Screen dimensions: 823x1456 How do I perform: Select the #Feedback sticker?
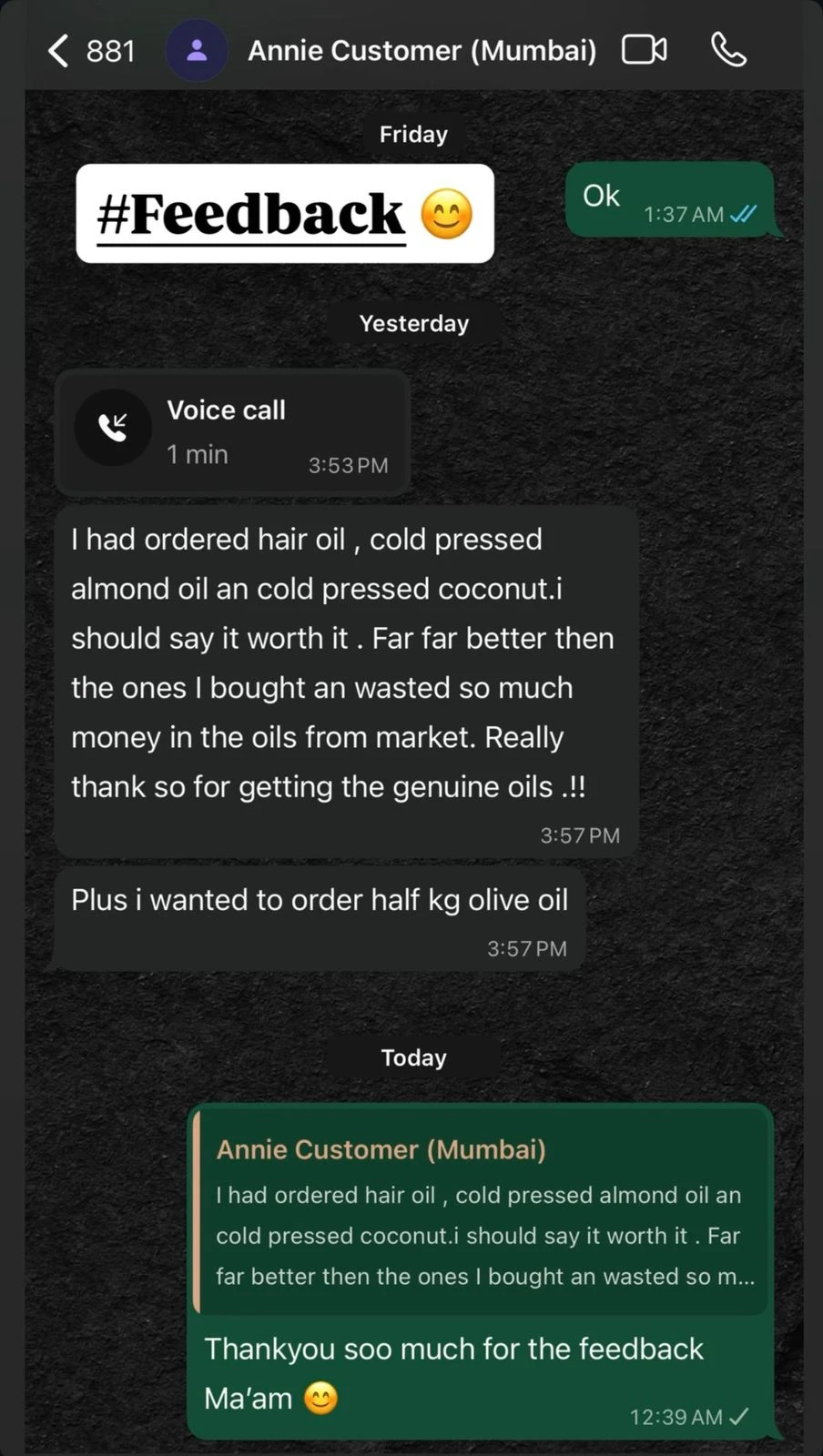click(285, 214)
